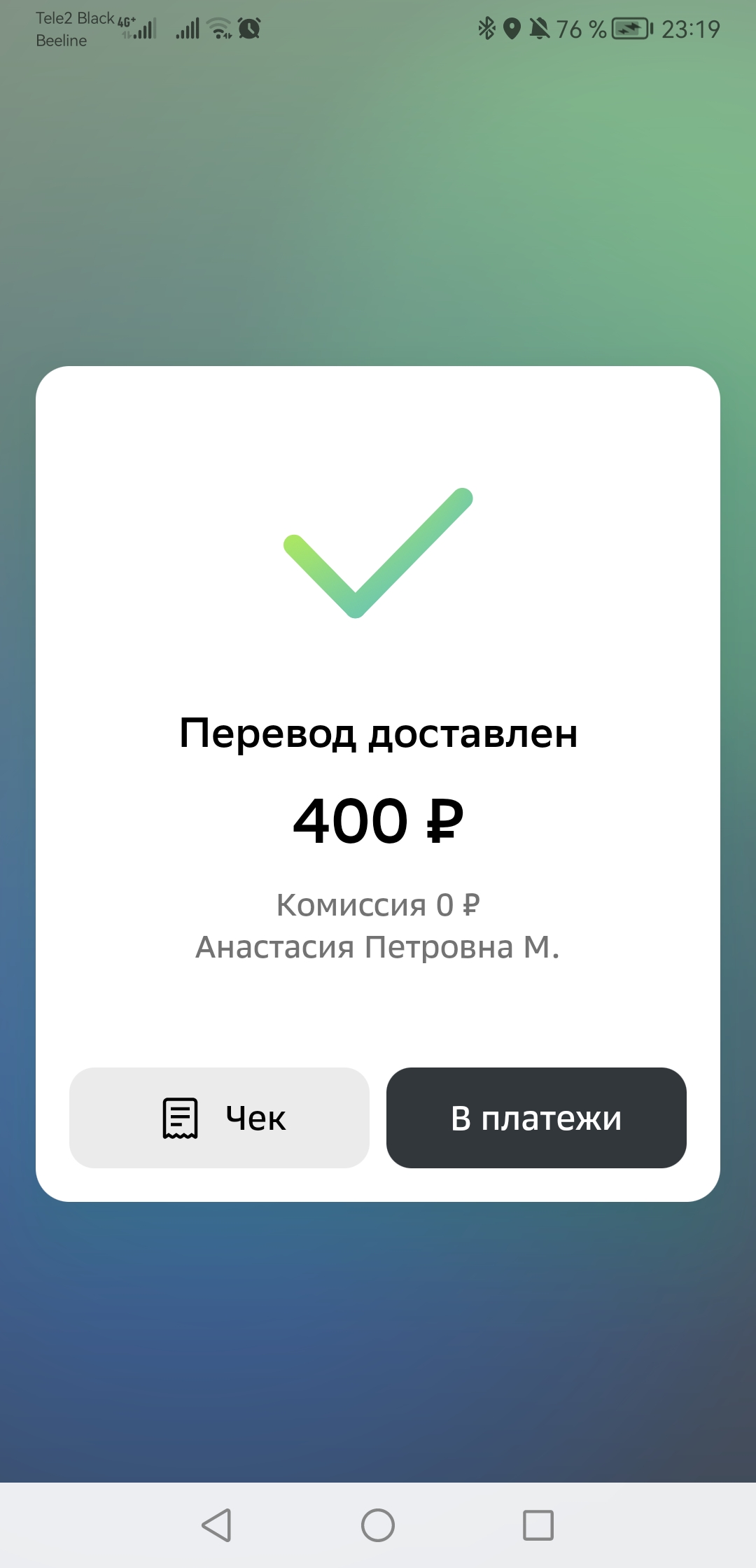Tap the system back button
Screen dimensions: 756x1568
pyautogui.click(x=217, y=1525)
